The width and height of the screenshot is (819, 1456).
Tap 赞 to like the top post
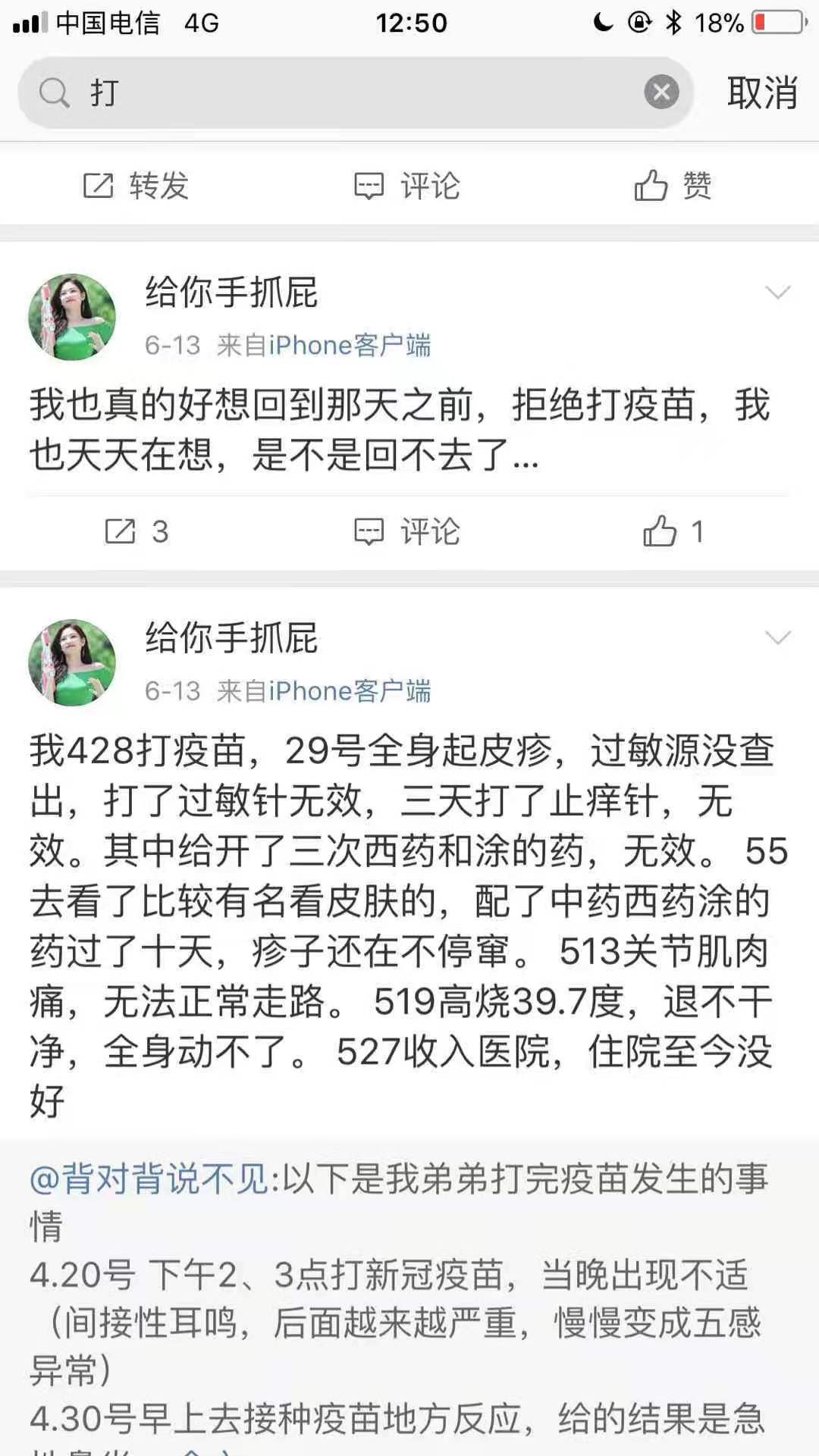673,186
